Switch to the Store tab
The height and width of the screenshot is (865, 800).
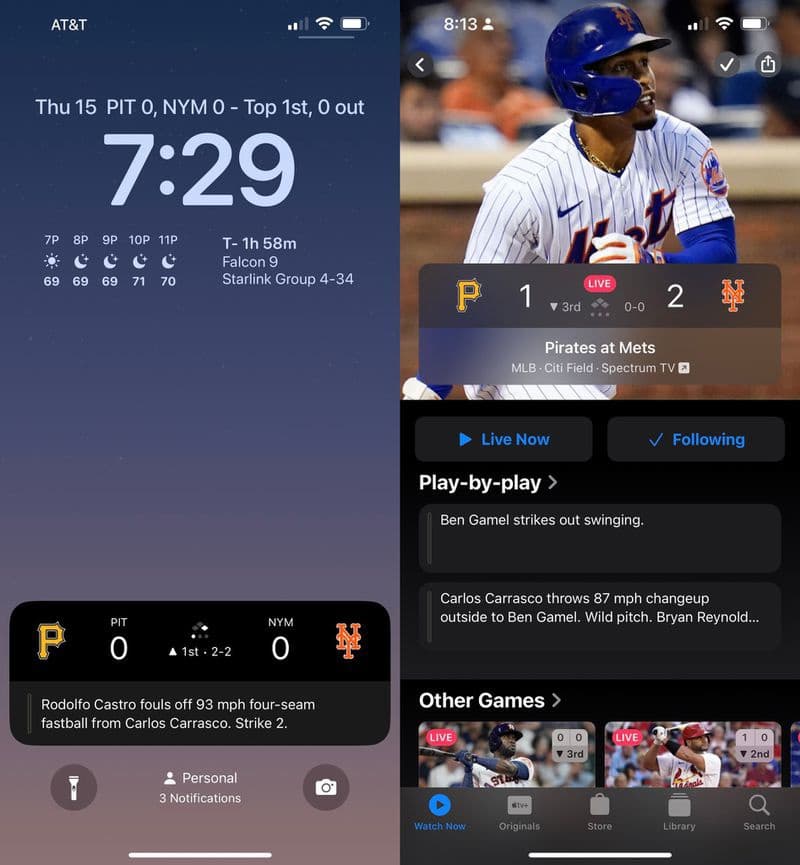coord(599,812)
